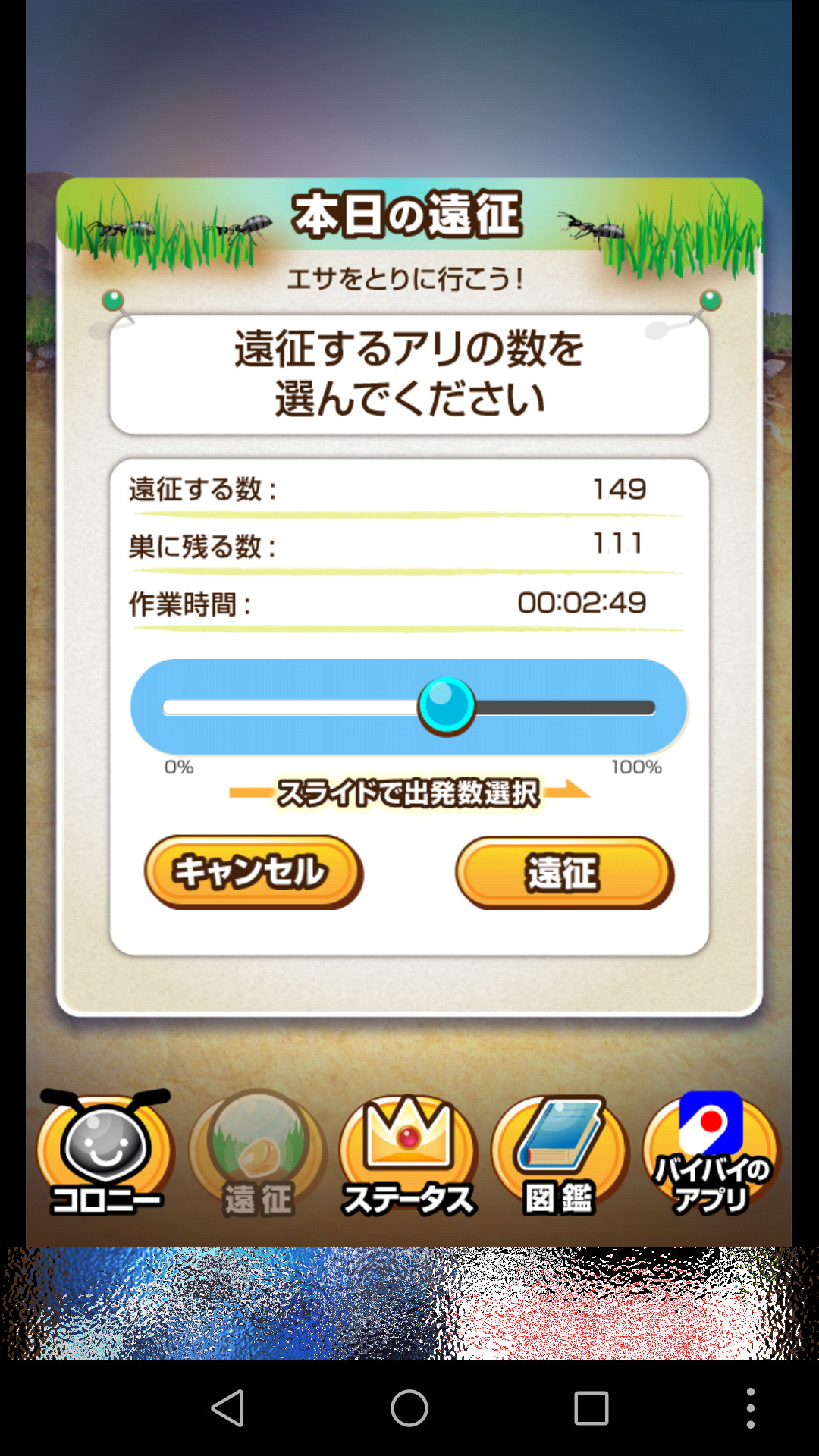819x1456 pixels.
Task: Go back with the system back button
Action: click(227, 1408)
